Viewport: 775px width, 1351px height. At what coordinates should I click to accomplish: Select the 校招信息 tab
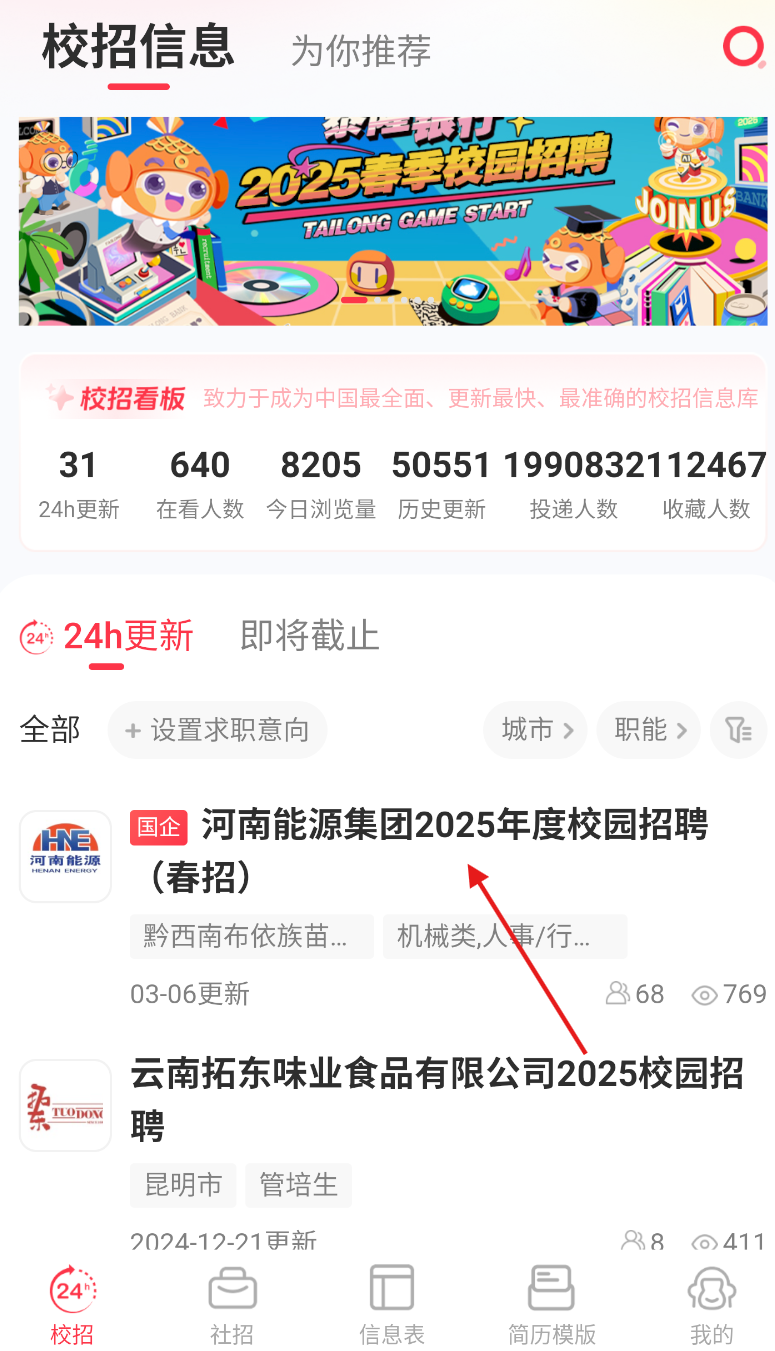(x=138, y=47)
